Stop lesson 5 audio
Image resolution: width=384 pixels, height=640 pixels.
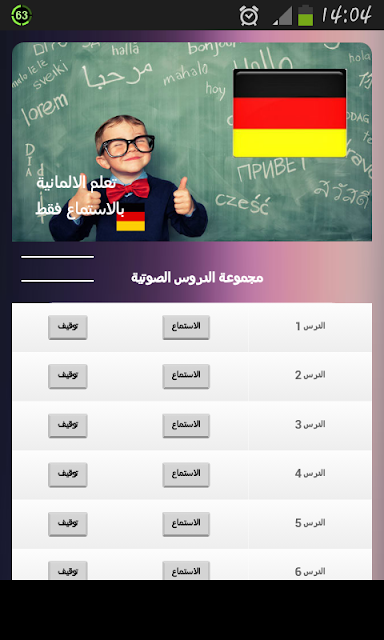point(68,524)
